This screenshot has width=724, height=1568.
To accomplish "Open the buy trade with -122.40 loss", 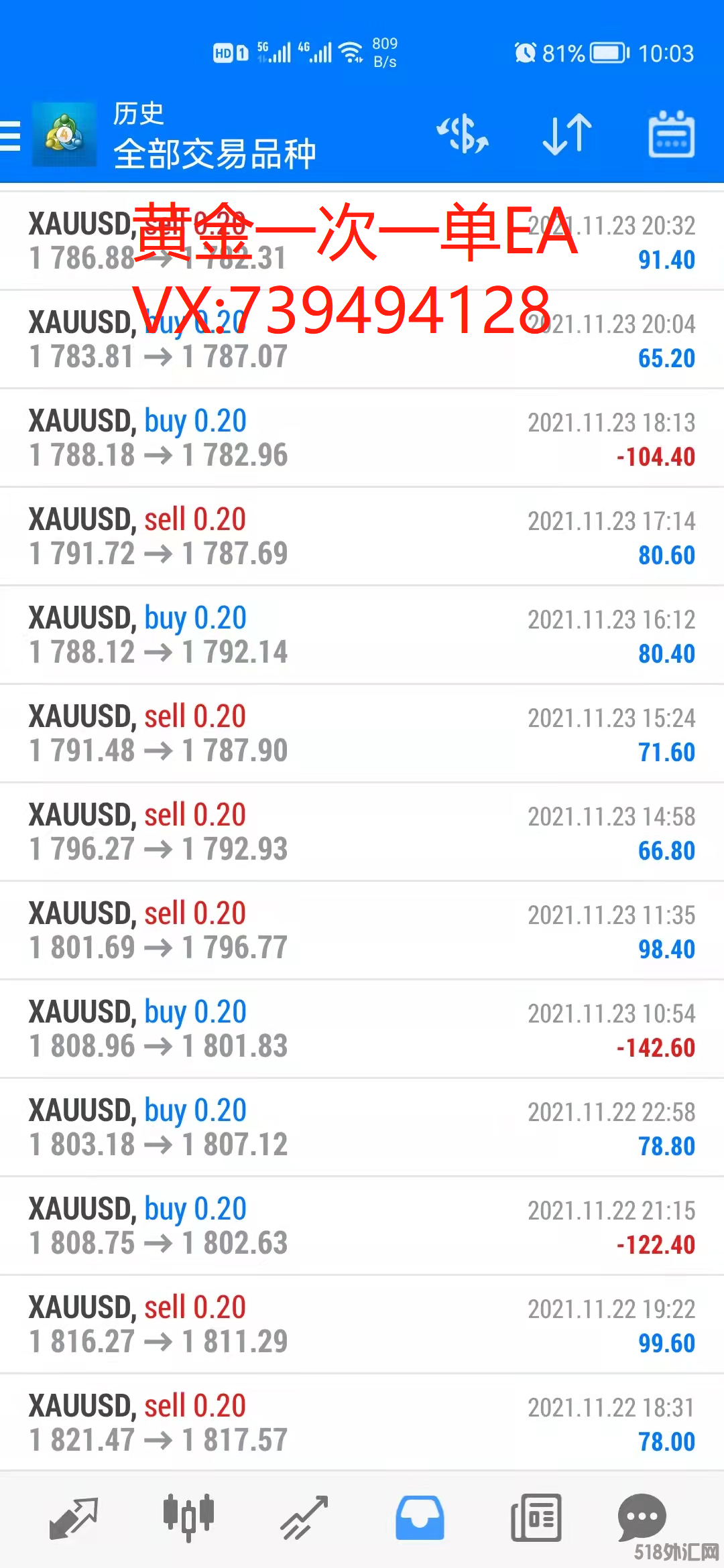I will (x=362, y=1226).
